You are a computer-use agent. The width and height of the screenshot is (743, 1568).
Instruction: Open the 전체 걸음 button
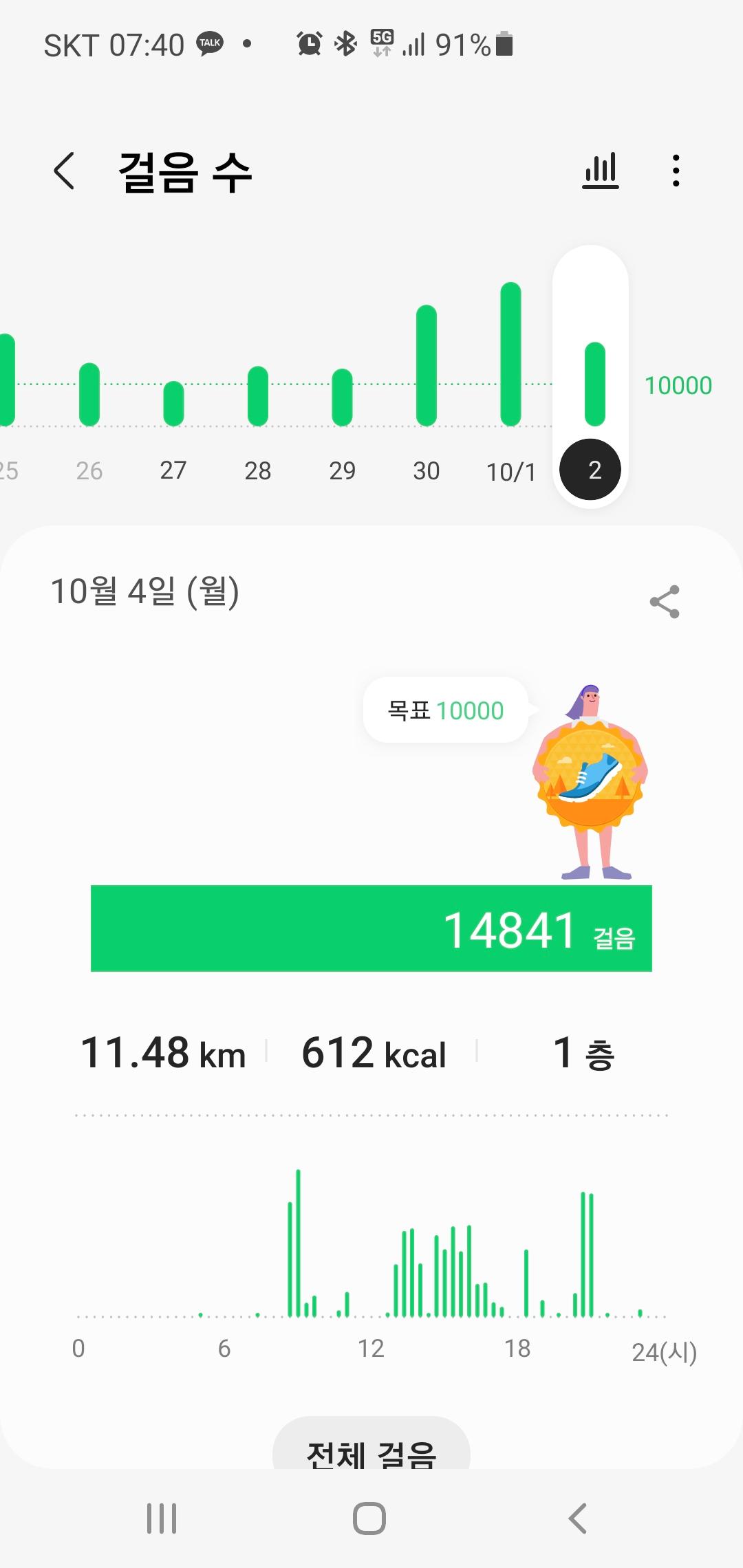(371, 1450)
